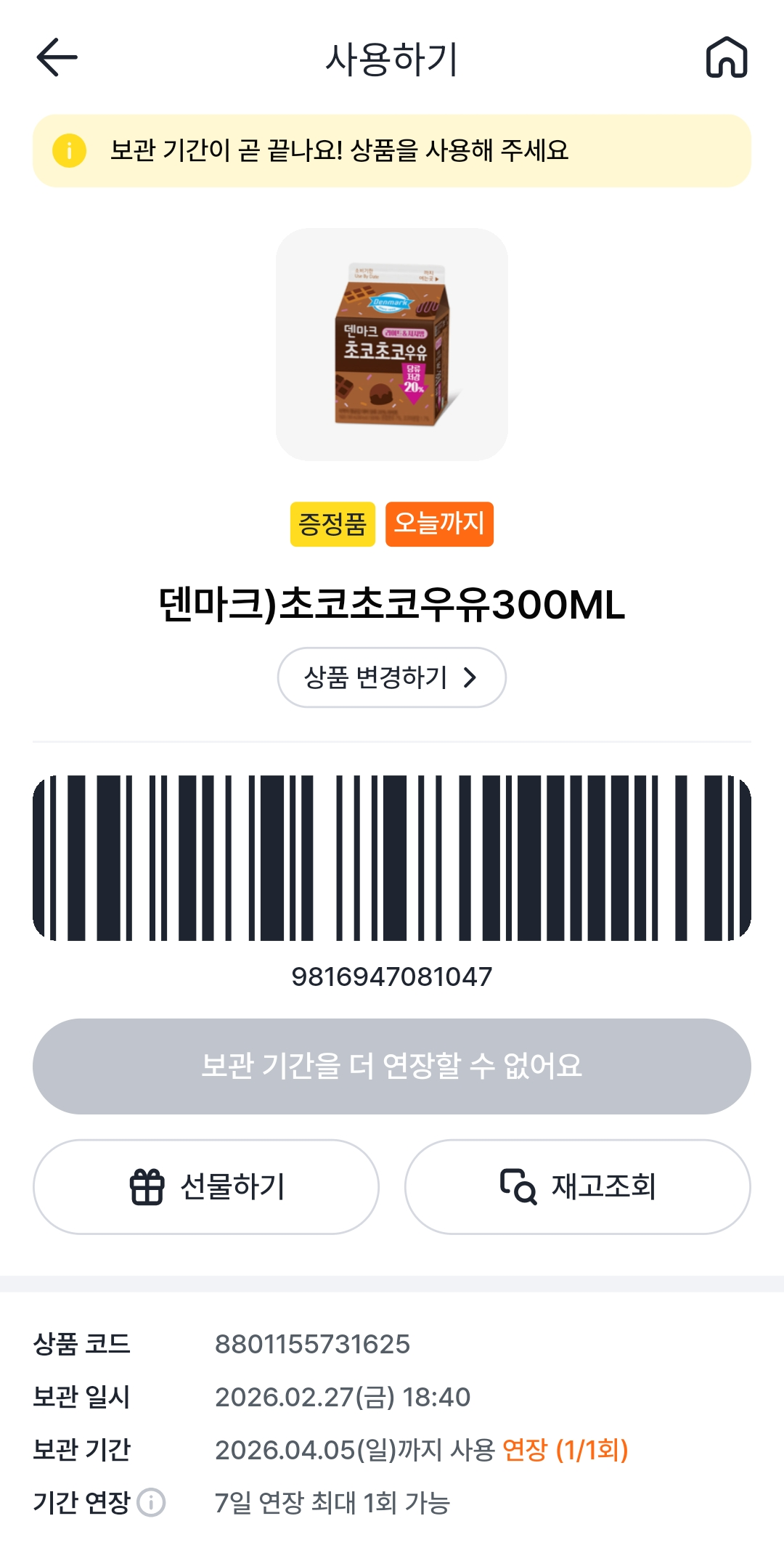Image resolution: width=784 pixels, height=1553 pixels.
Task: Tap 상품 변경하기 to change the product
Action: (391, 677)
